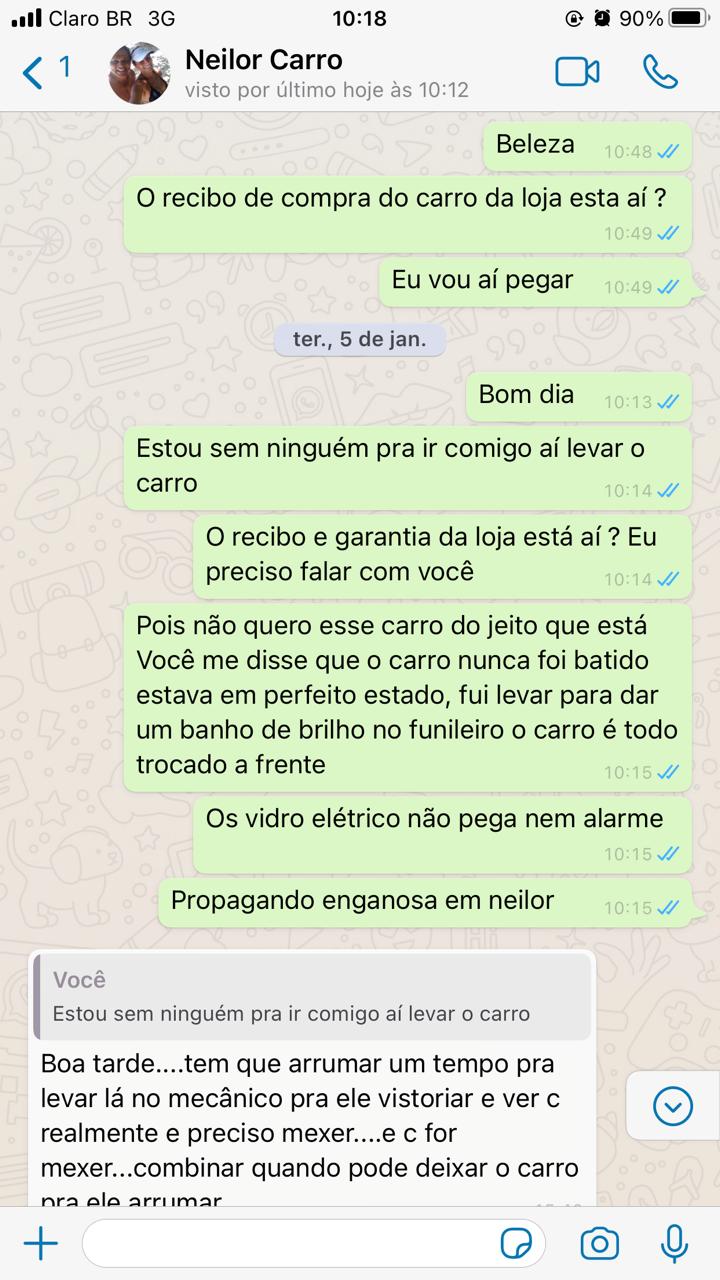Open the attachment plus menu
Screen dimensions: 720x1280
point(41,1244)
